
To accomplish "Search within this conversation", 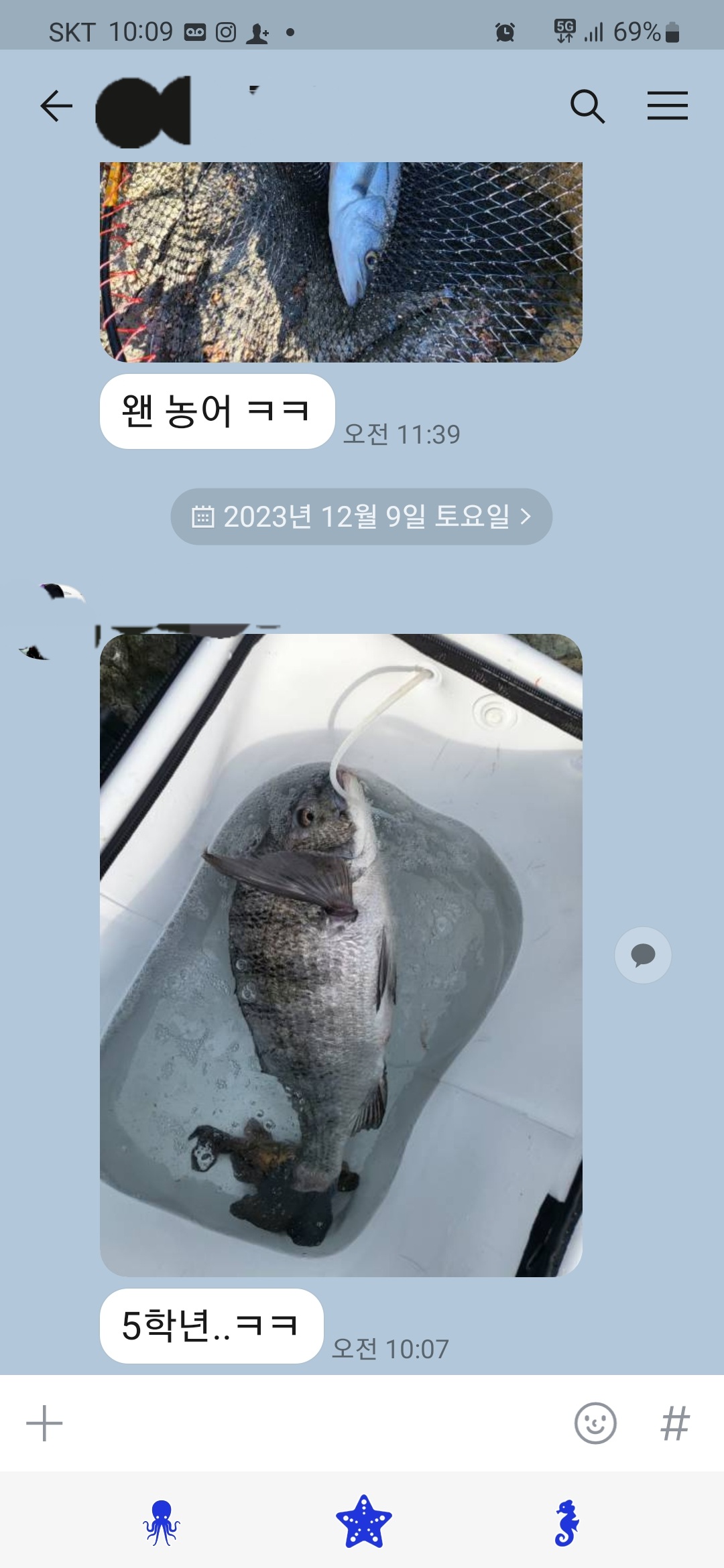I will coord(587,106).
